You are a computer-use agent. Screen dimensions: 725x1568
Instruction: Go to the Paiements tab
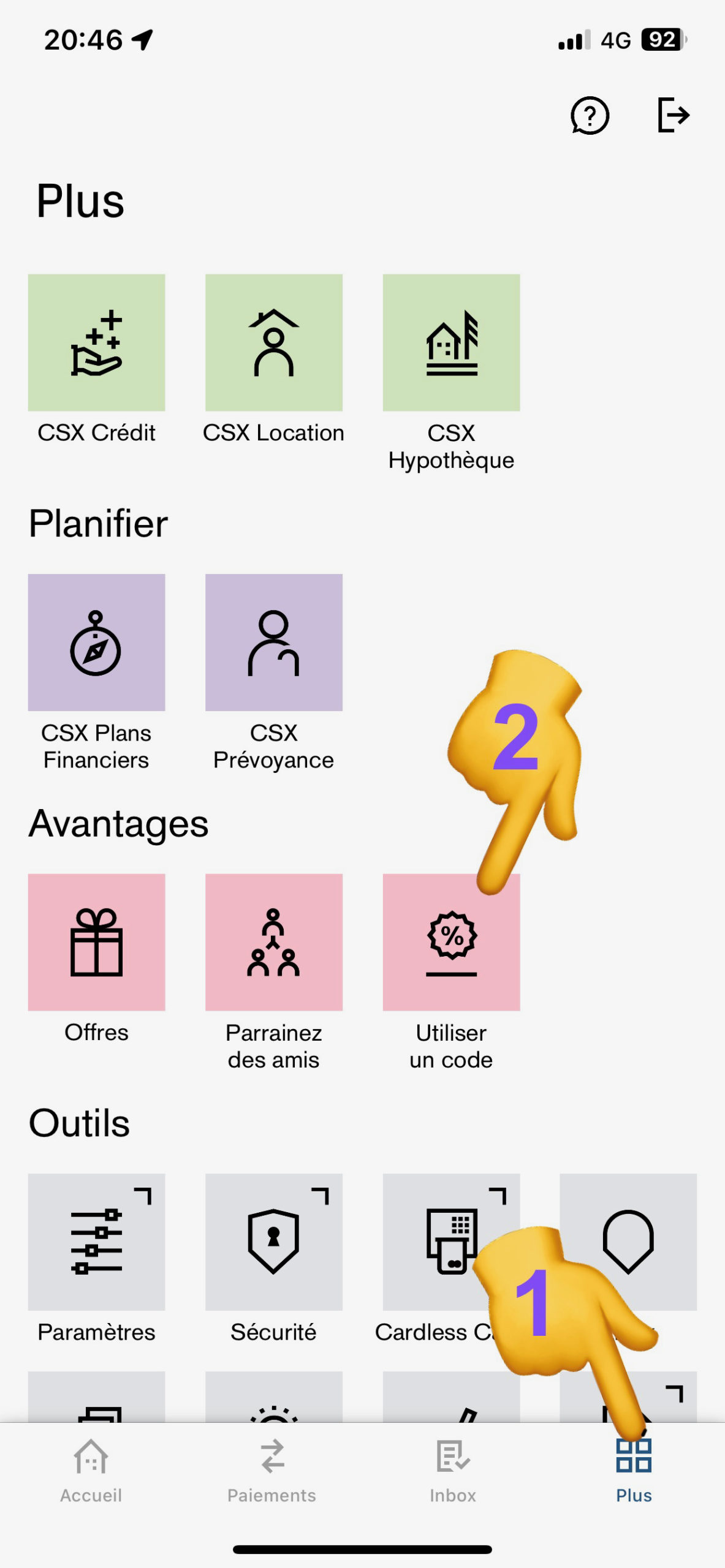click(x=271, y=1470)
